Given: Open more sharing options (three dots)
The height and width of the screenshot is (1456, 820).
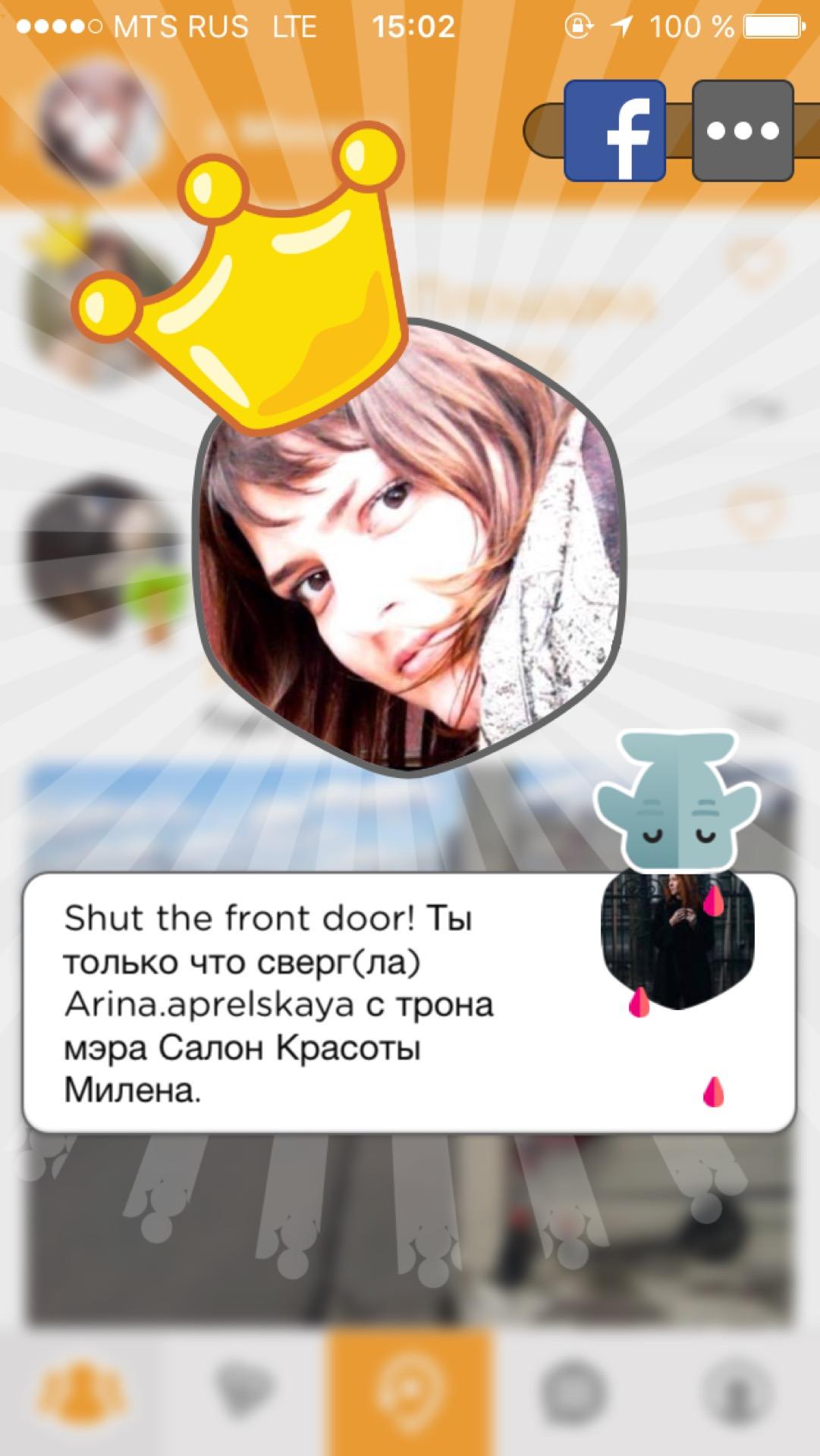Looking at the screenshot, I should click(x=743, y=131).
